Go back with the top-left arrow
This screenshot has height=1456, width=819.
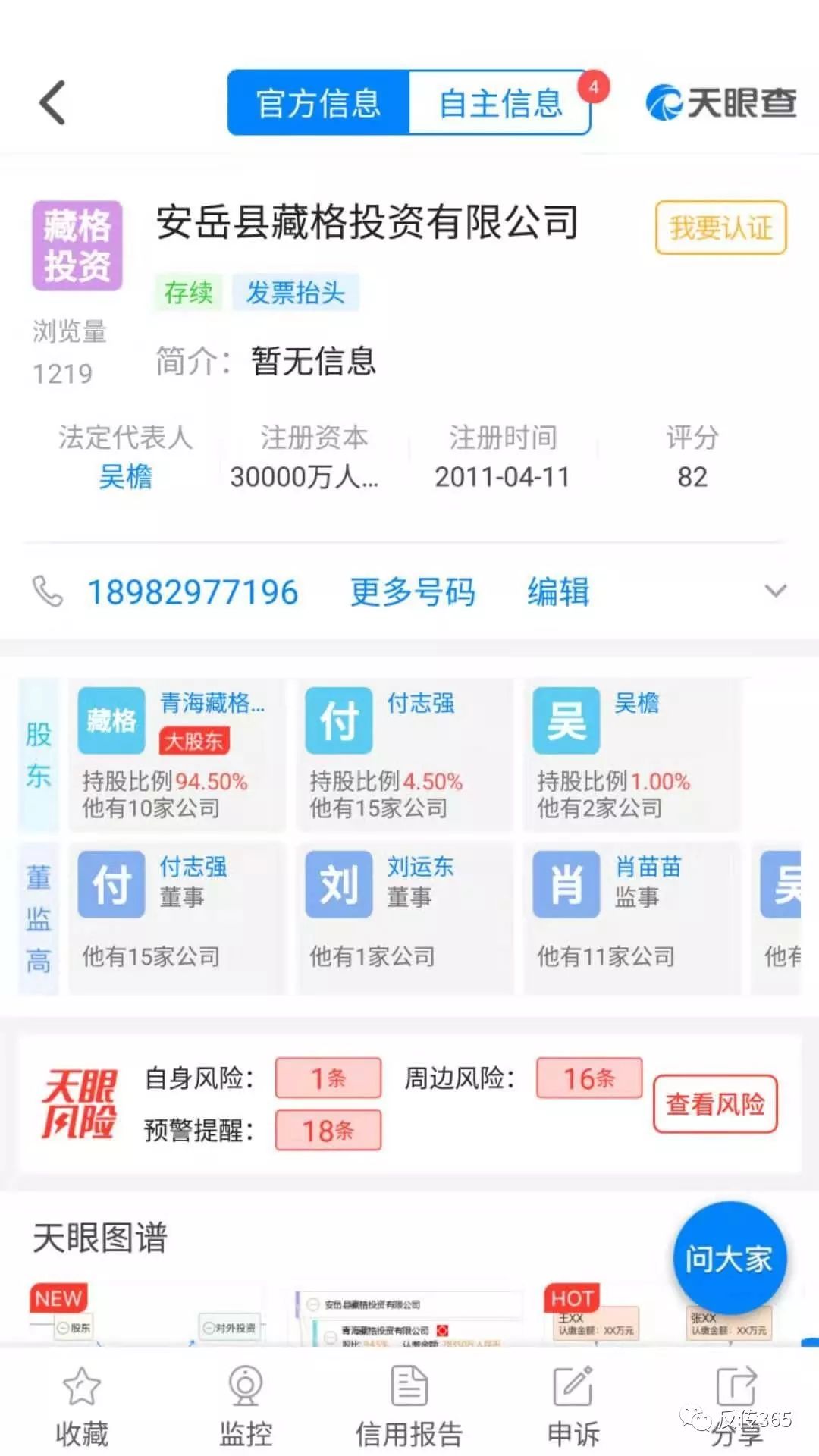(53, 102)
